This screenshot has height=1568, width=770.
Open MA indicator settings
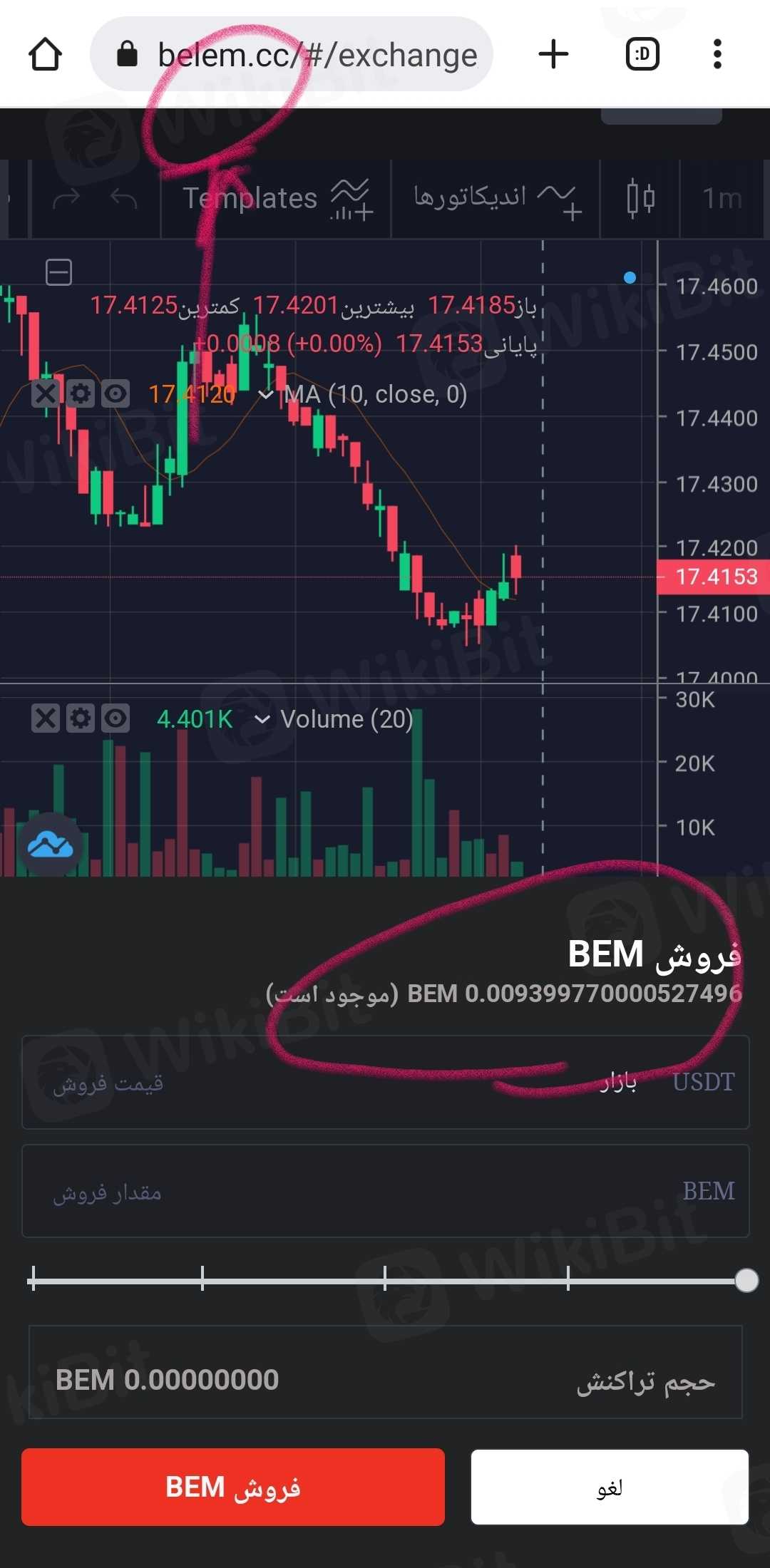coord(81,393)
